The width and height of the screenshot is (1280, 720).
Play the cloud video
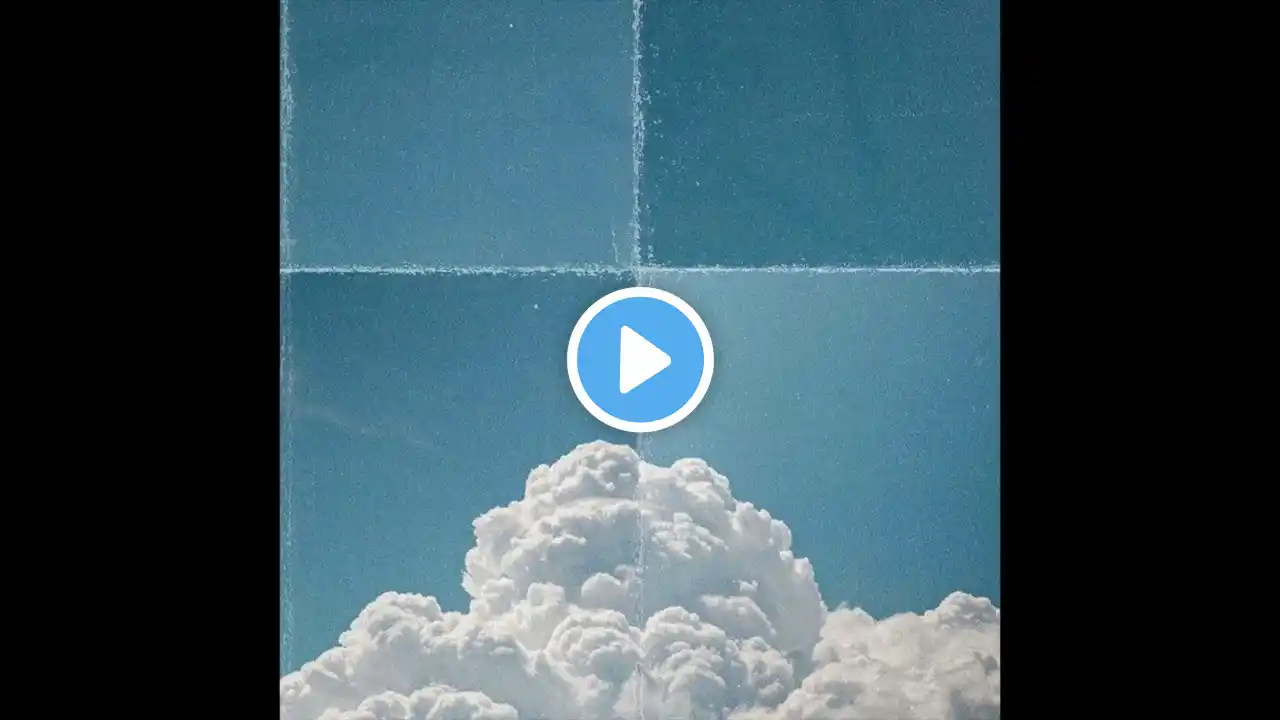point(640,360)
